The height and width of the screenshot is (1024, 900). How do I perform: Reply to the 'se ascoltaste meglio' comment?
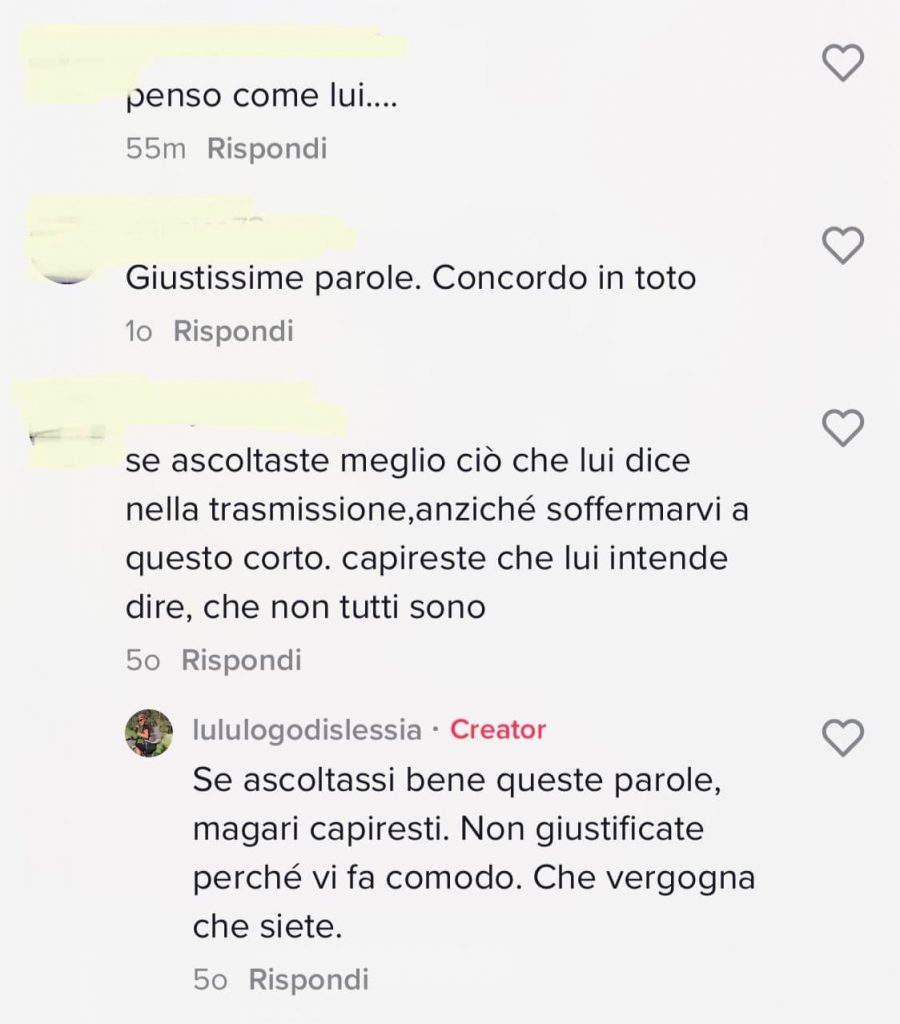241,660
